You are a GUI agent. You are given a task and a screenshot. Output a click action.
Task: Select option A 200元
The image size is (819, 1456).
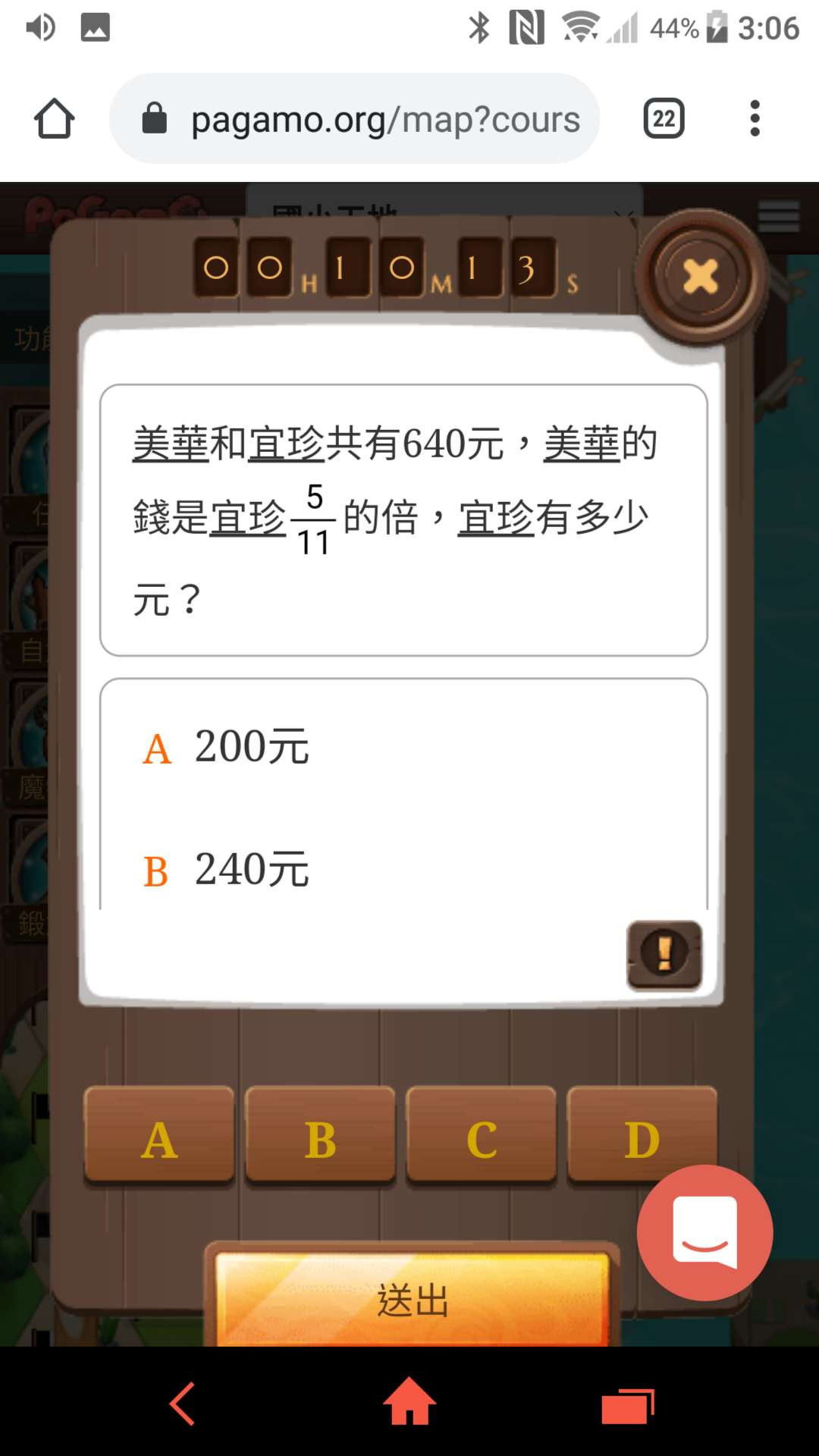(x=226, y=747)
